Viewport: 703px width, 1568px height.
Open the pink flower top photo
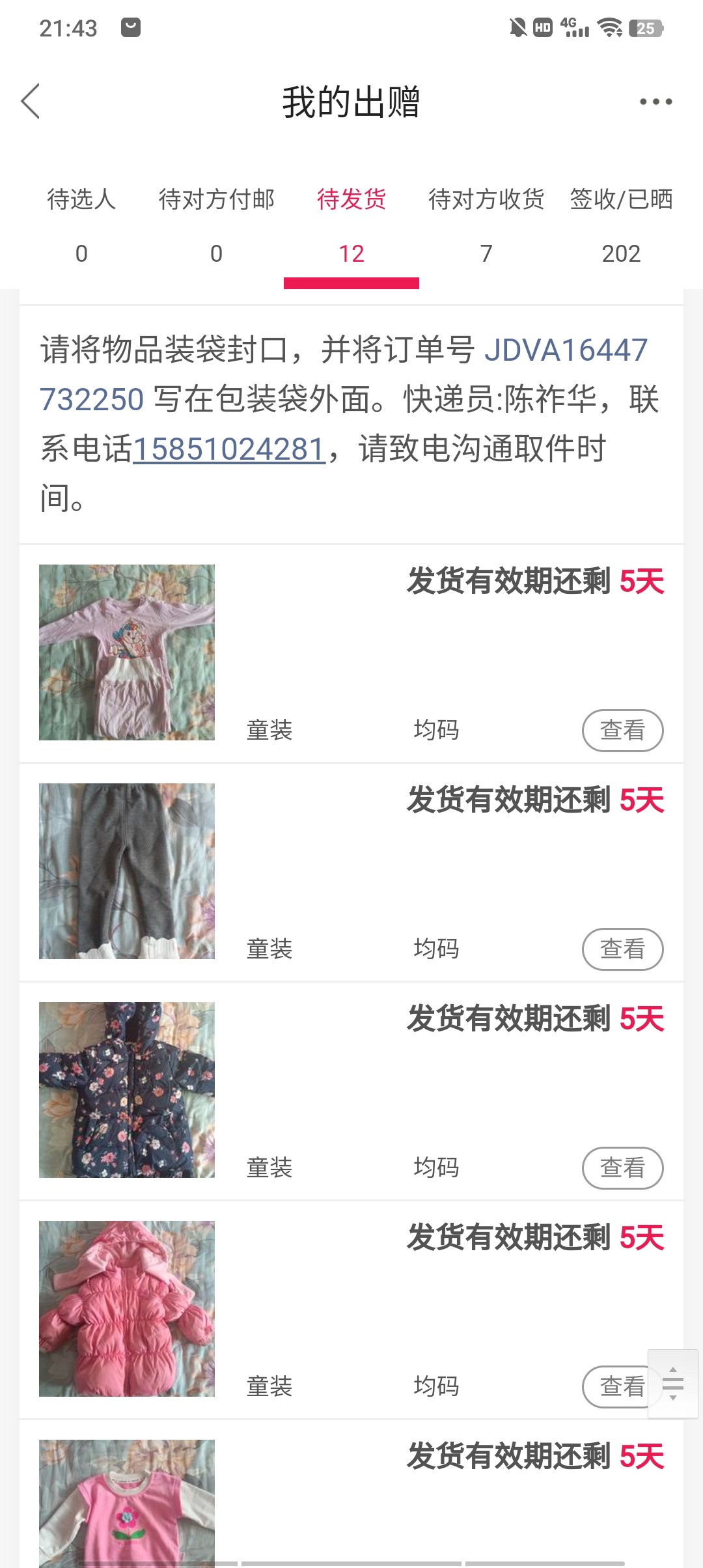pyautogui.click(x=127, y=1504)
